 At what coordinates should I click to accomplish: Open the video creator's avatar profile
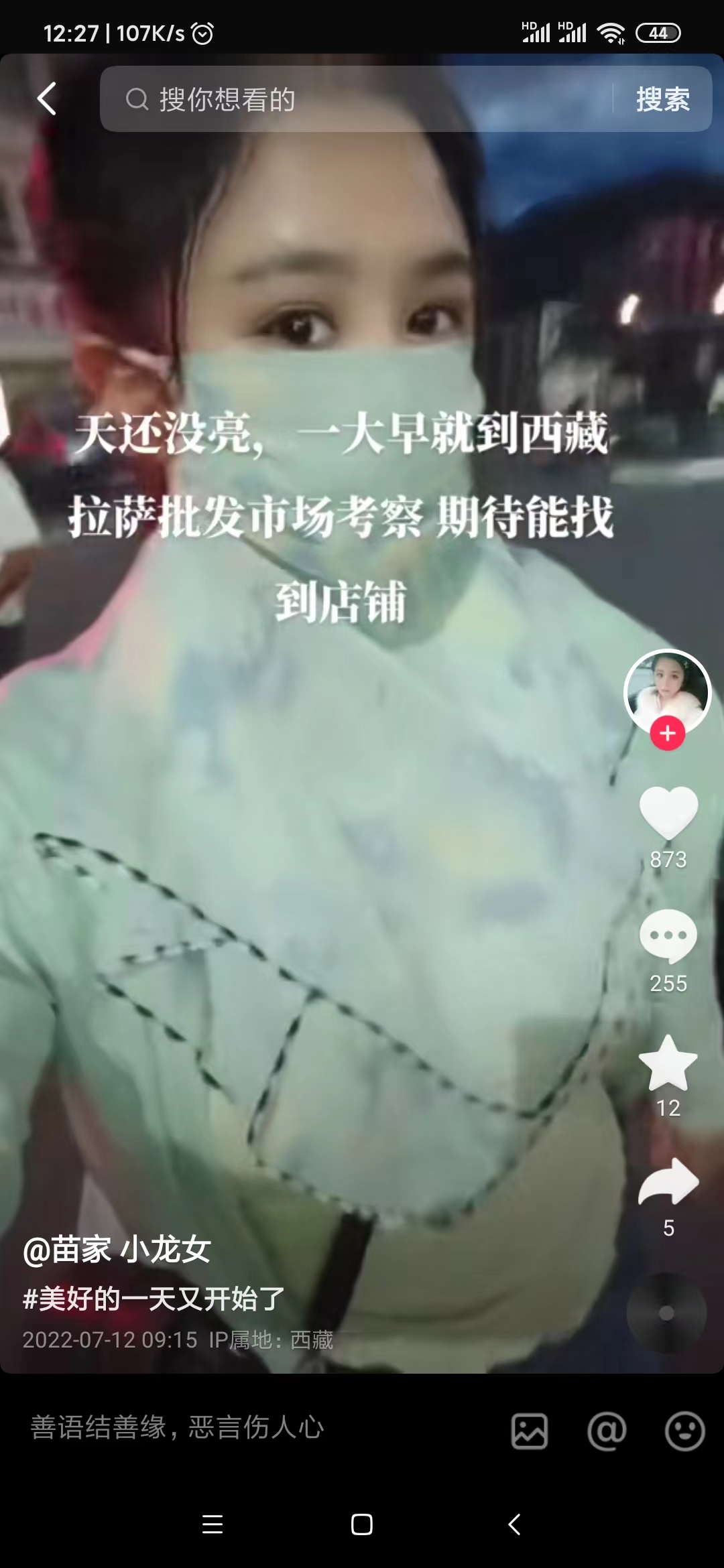(667, 692)
